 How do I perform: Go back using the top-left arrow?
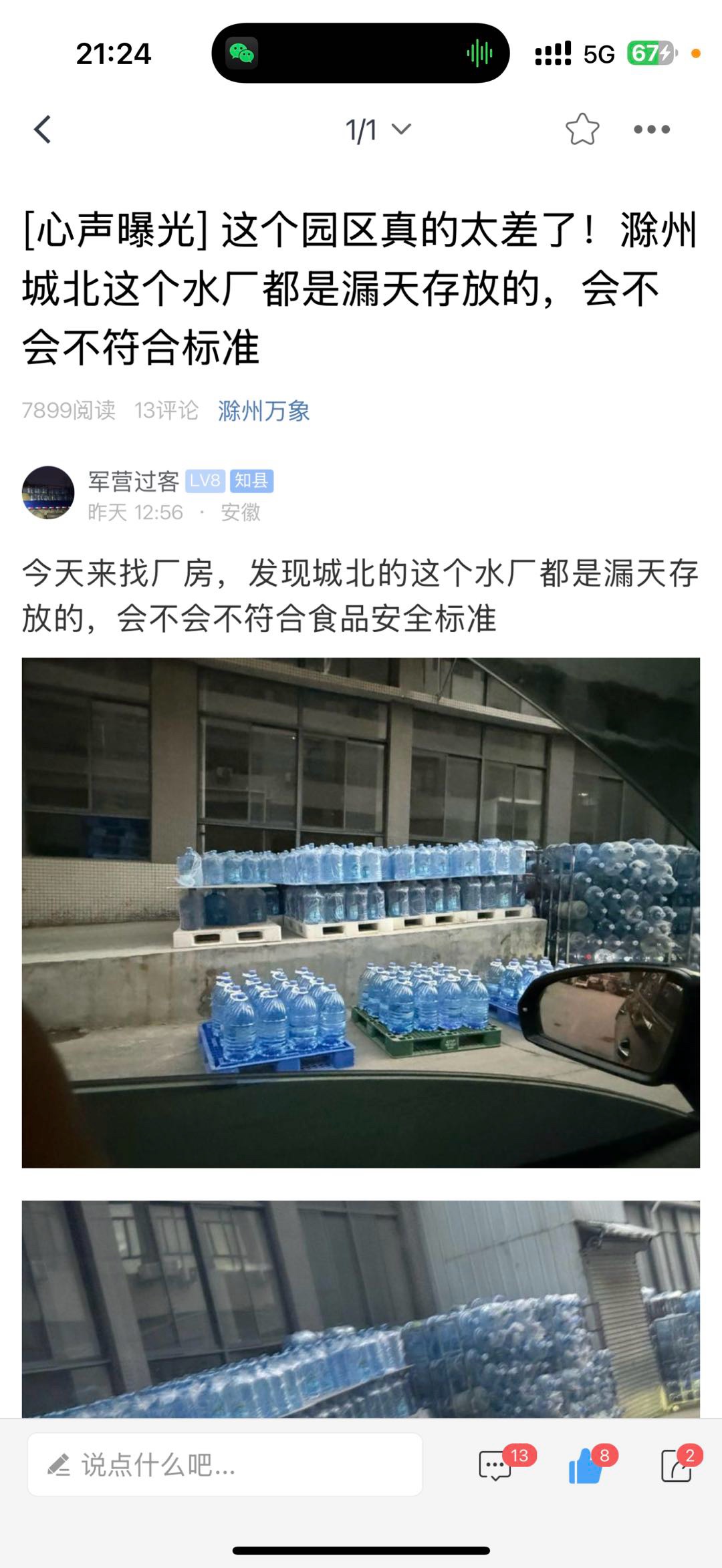point(43,129)
